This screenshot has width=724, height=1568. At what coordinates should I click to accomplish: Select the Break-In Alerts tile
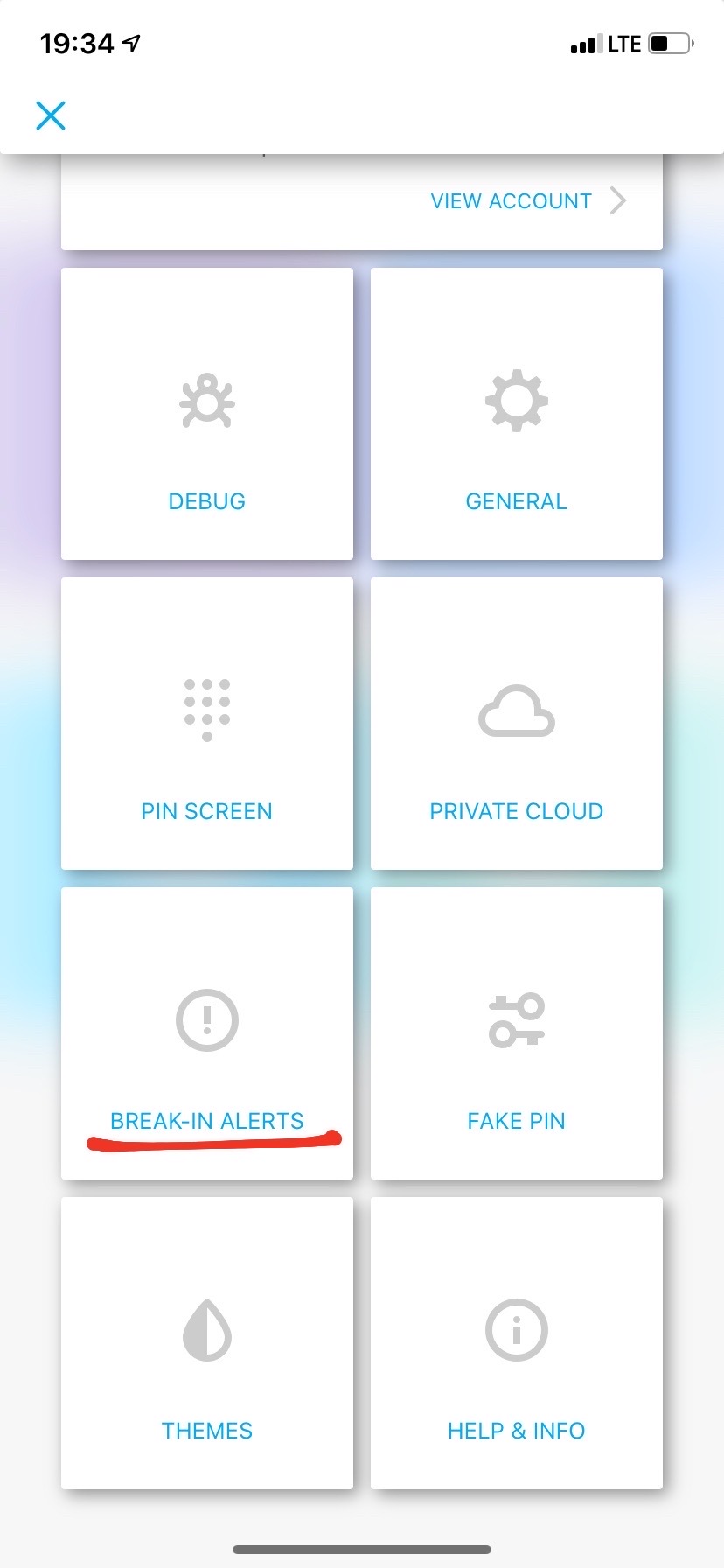pos(207,1033)
